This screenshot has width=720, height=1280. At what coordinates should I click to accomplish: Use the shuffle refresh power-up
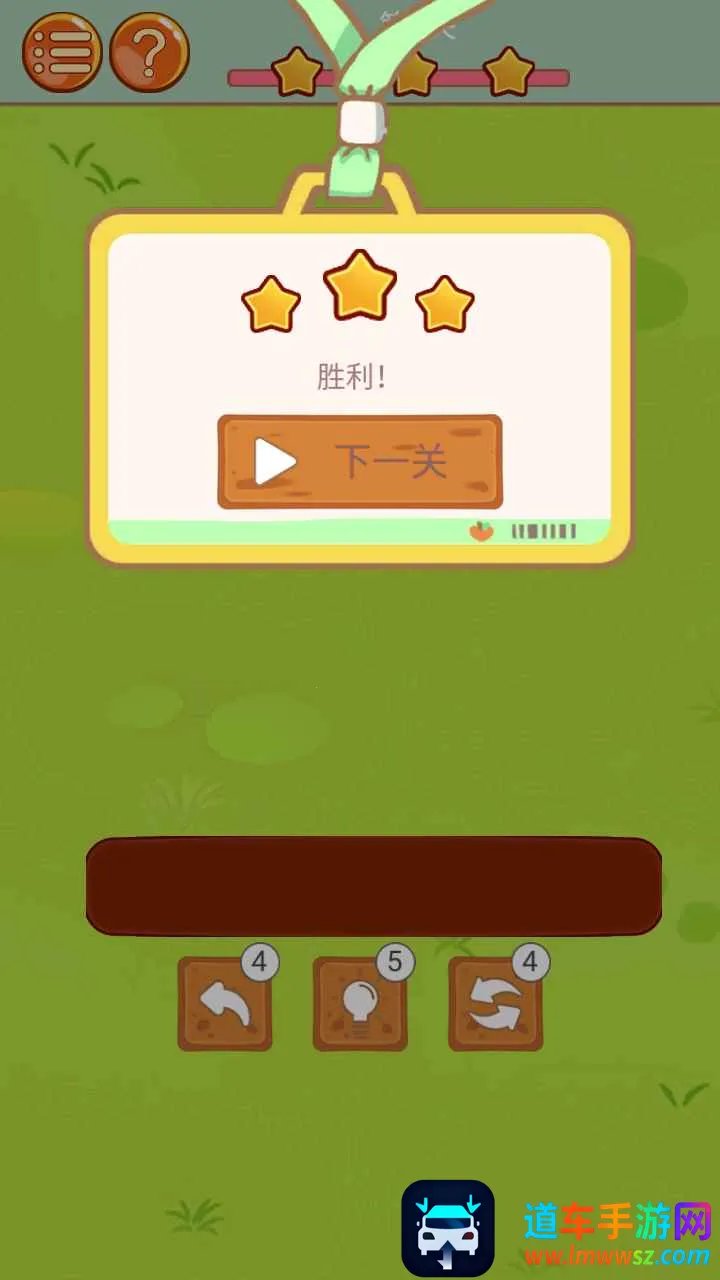point(496,1004)
